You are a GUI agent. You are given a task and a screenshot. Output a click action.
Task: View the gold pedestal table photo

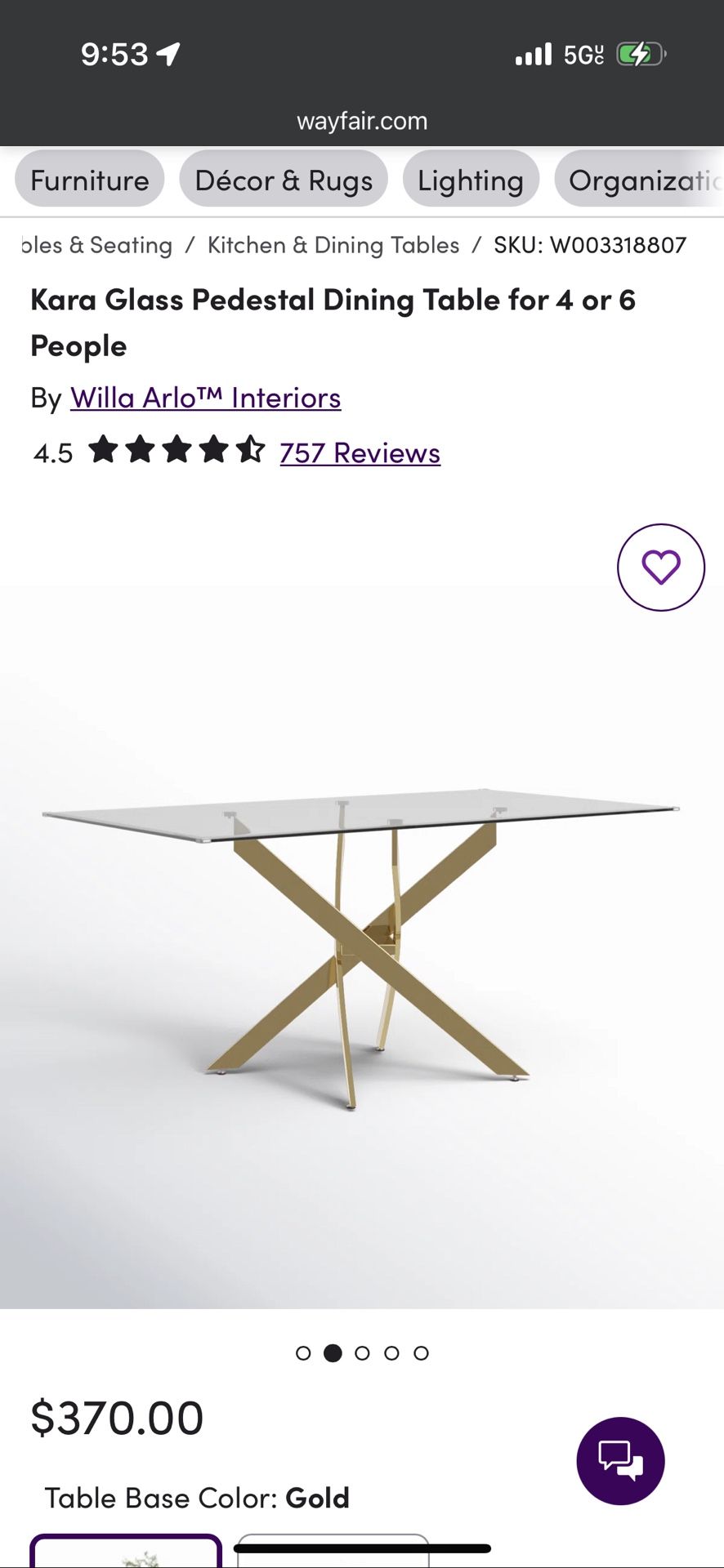pos(362,947)
